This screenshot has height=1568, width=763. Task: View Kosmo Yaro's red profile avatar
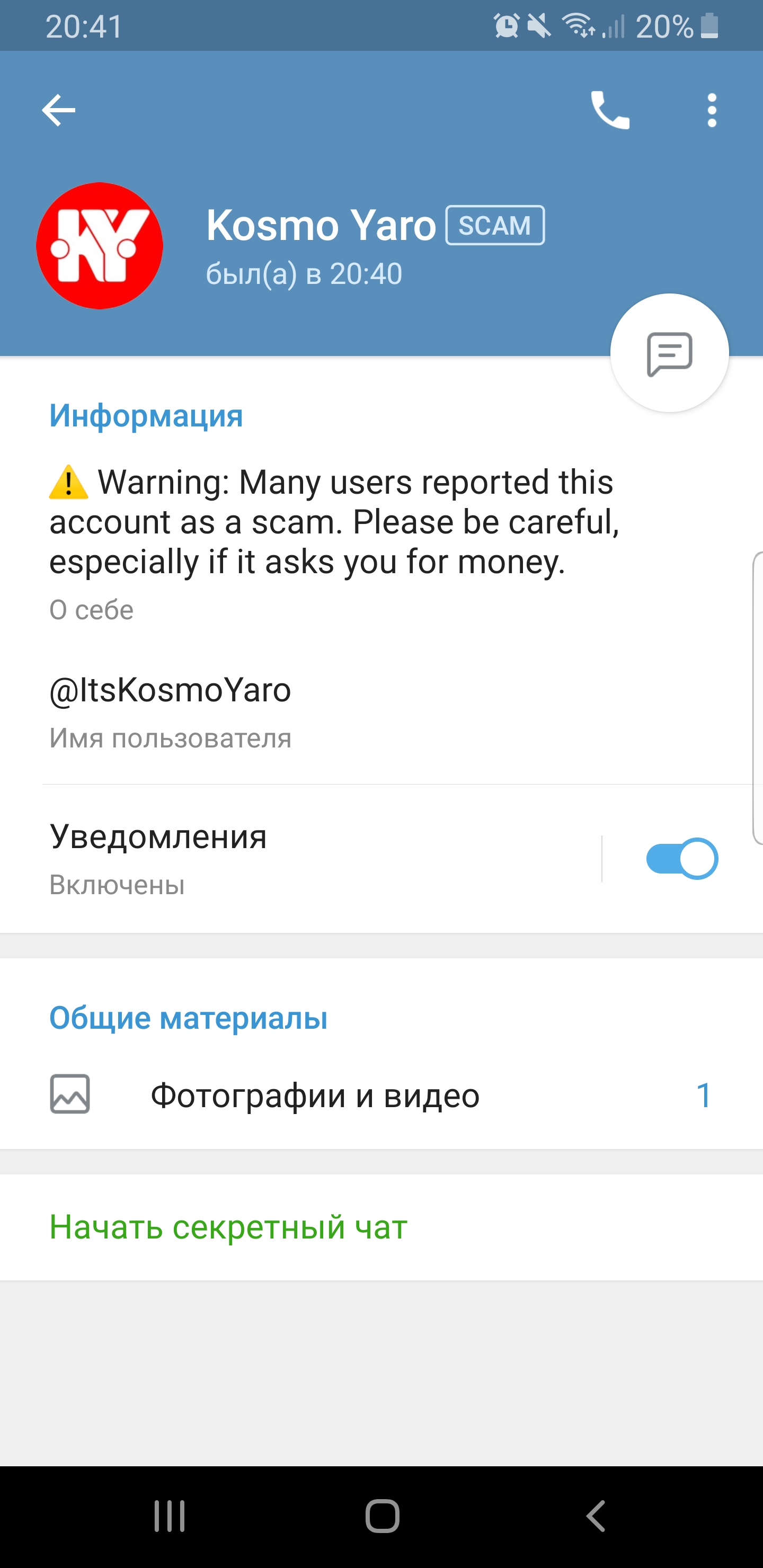click(x=99, y=246)
